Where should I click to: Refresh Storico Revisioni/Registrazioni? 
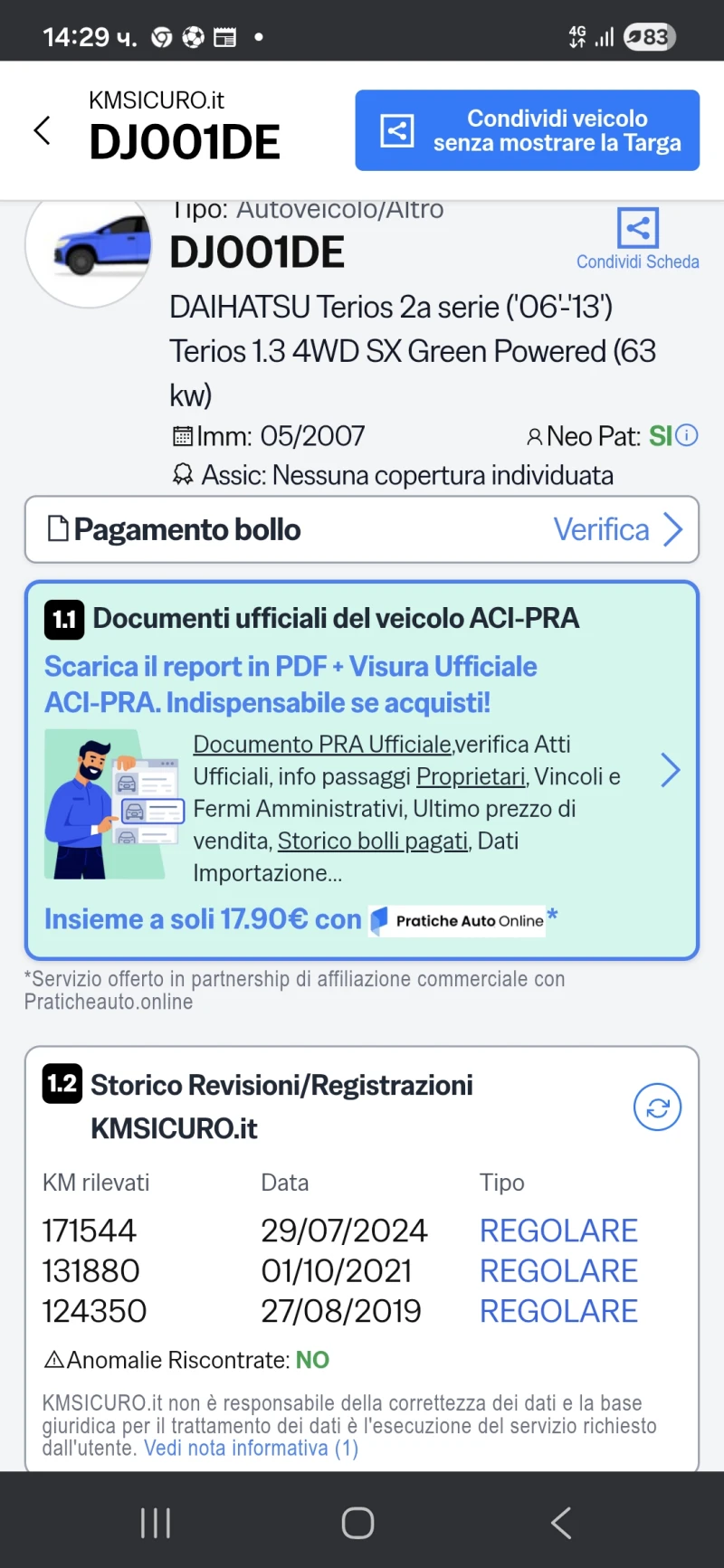coord(657,1107)
